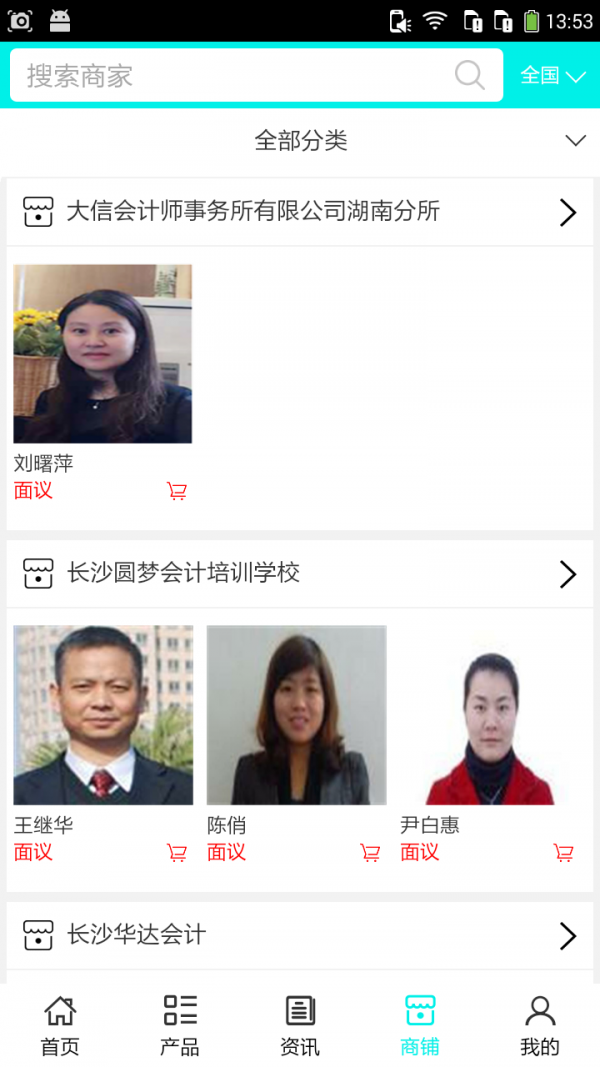The width and height of the screenshot is (600, 1067).
Task: Add 陈俏 to cart
Action: pyautogui.click(x=370, y=852)
